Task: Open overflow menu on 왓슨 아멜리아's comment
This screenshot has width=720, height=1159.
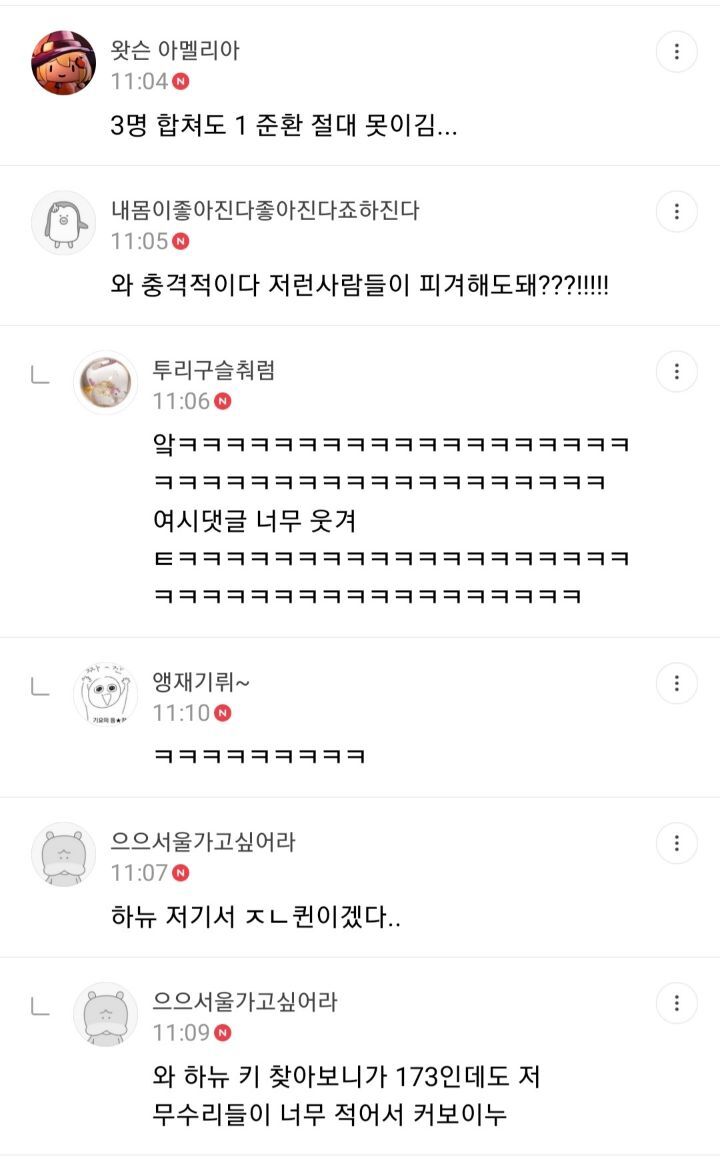Action: [676, 52]
